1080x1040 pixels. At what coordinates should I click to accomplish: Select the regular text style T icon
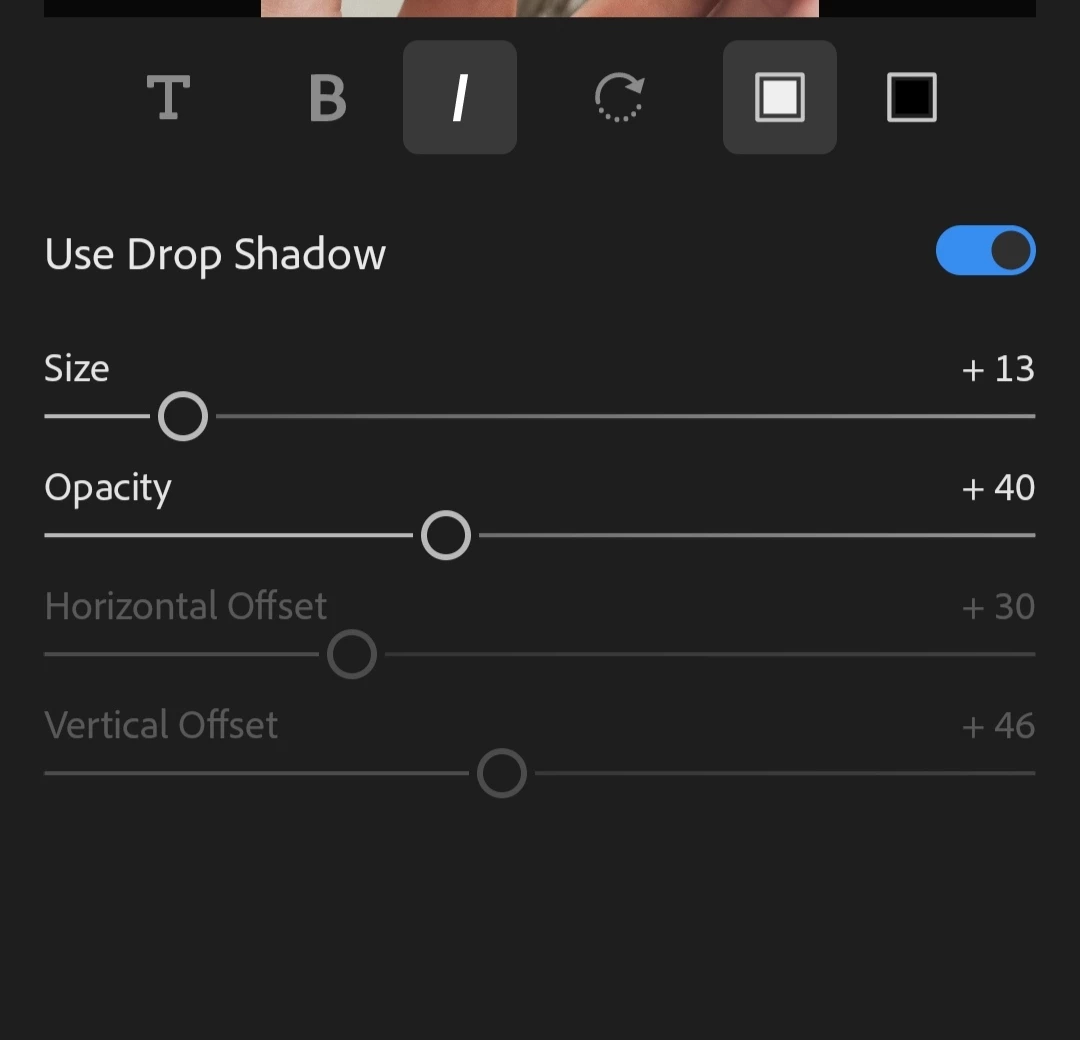pyautogui.click(x=168, y=98)
